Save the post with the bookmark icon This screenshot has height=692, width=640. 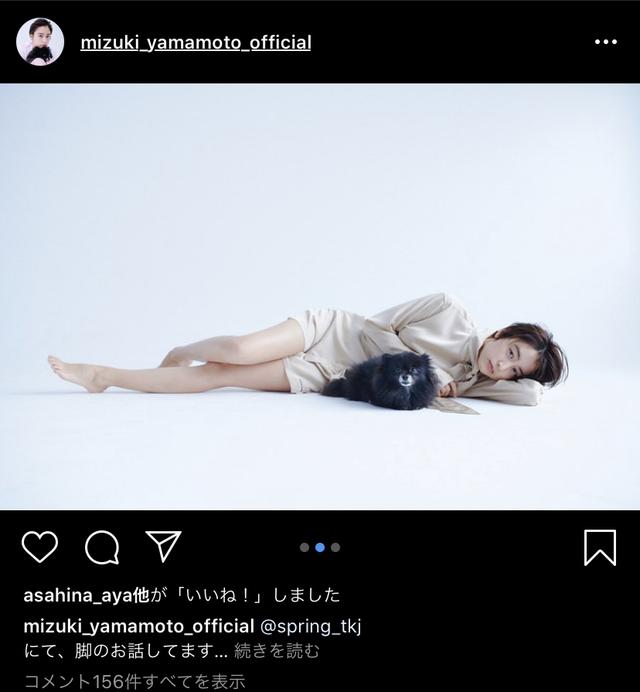point(599,547)
